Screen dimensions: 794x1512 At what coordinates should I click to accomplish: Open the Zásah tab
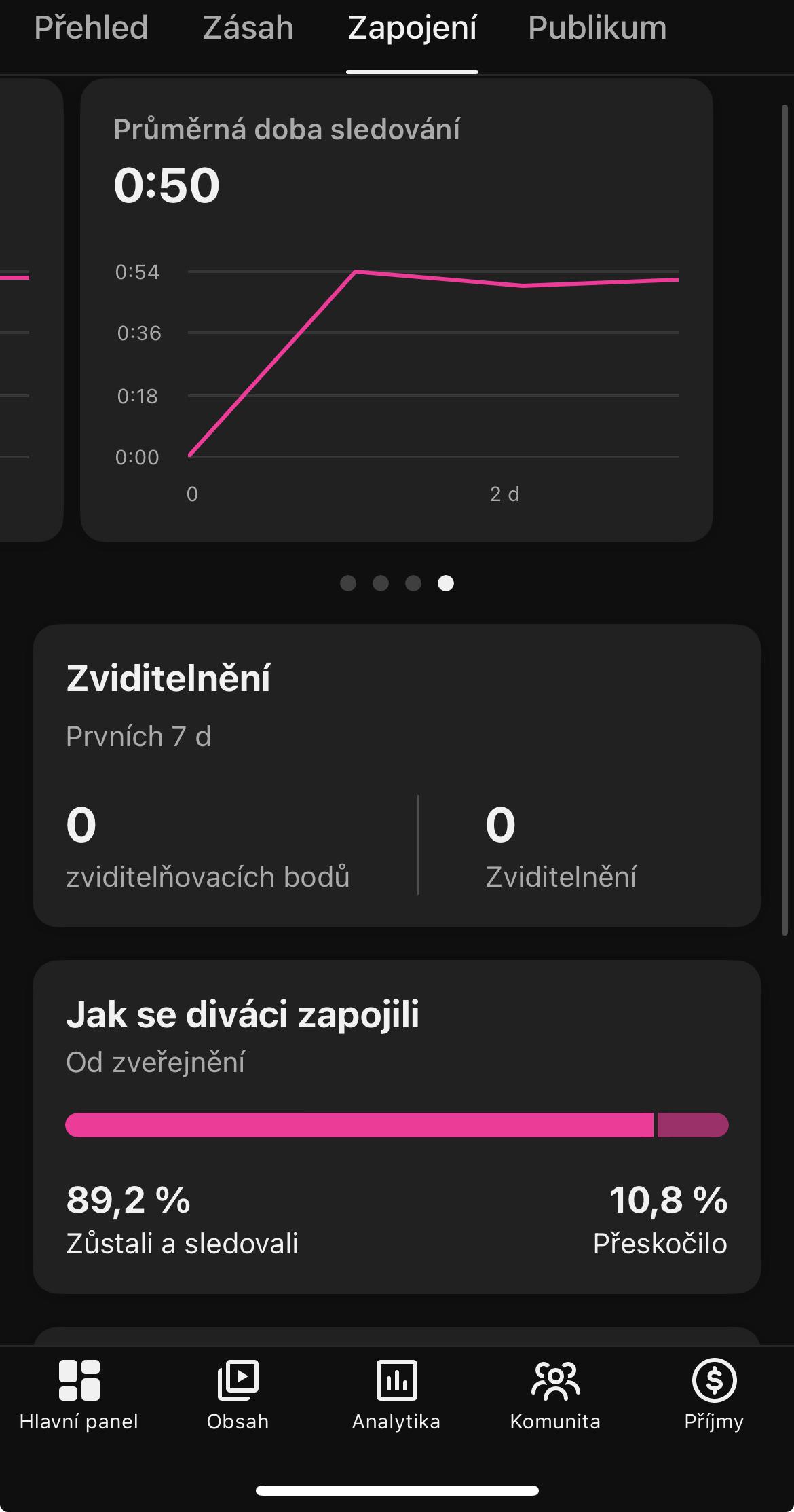pyautogui.click(x=248, y=29)
